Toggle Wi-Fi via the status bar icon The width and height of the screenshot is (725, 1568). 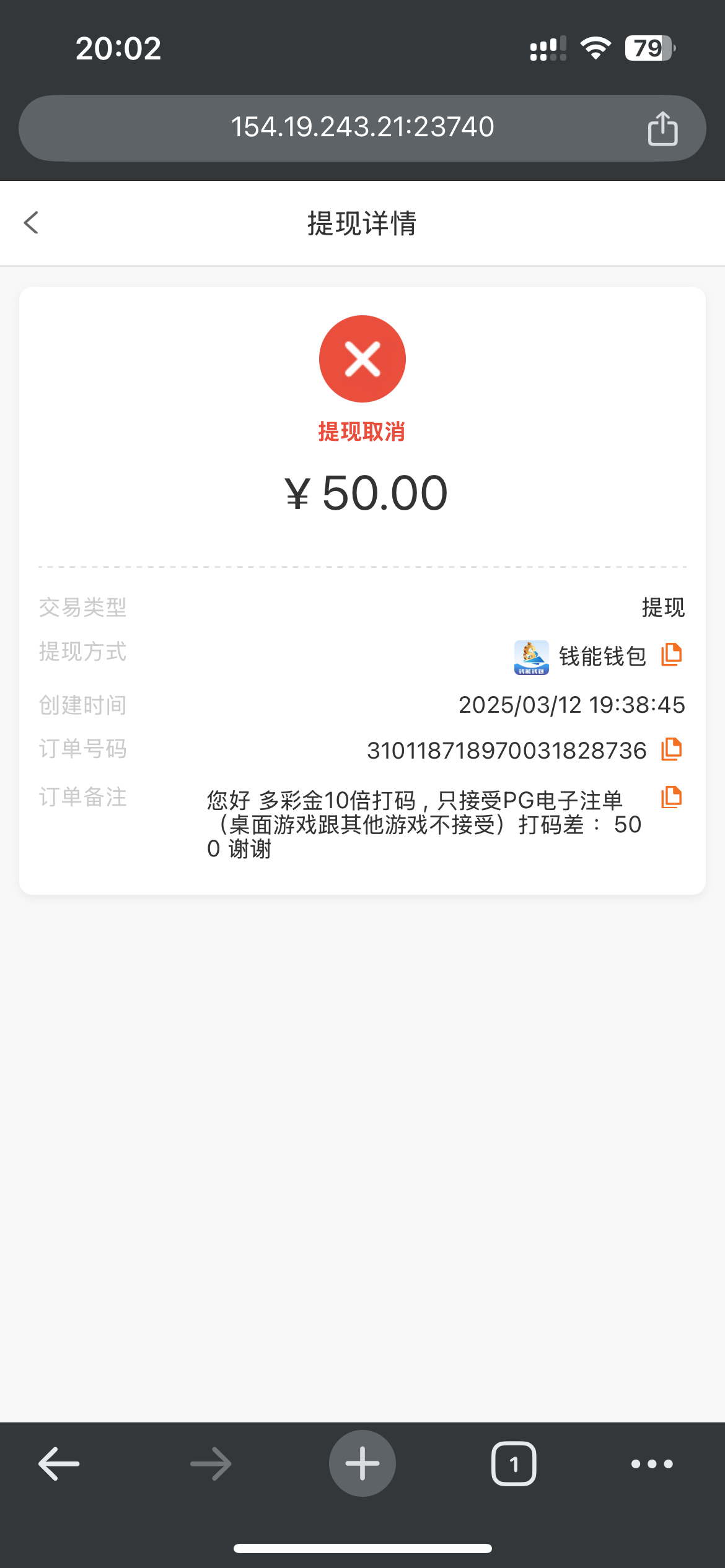[x=595, y=47]
